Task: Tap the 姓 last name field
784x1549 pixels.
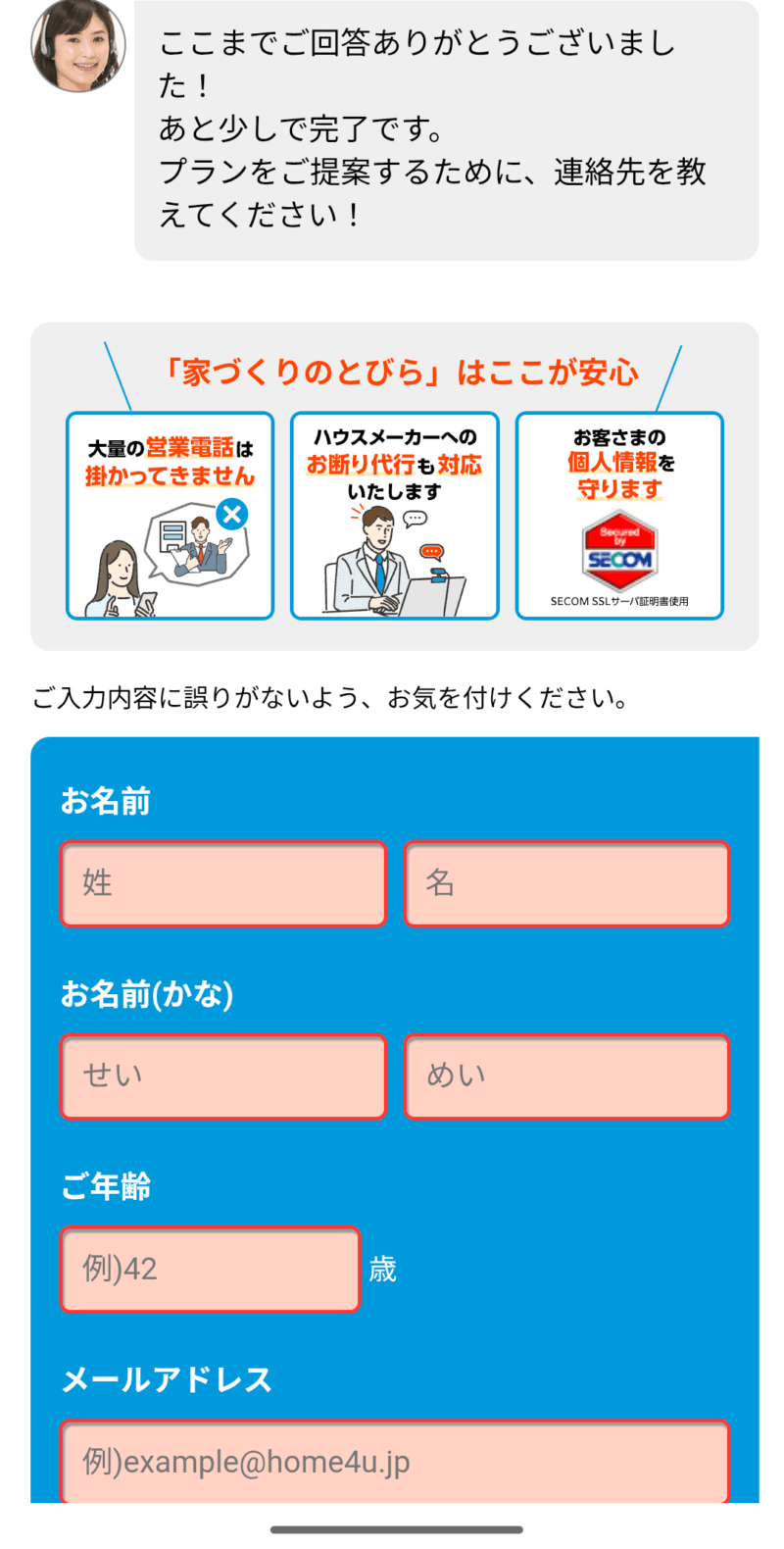Action: (223, 883)
